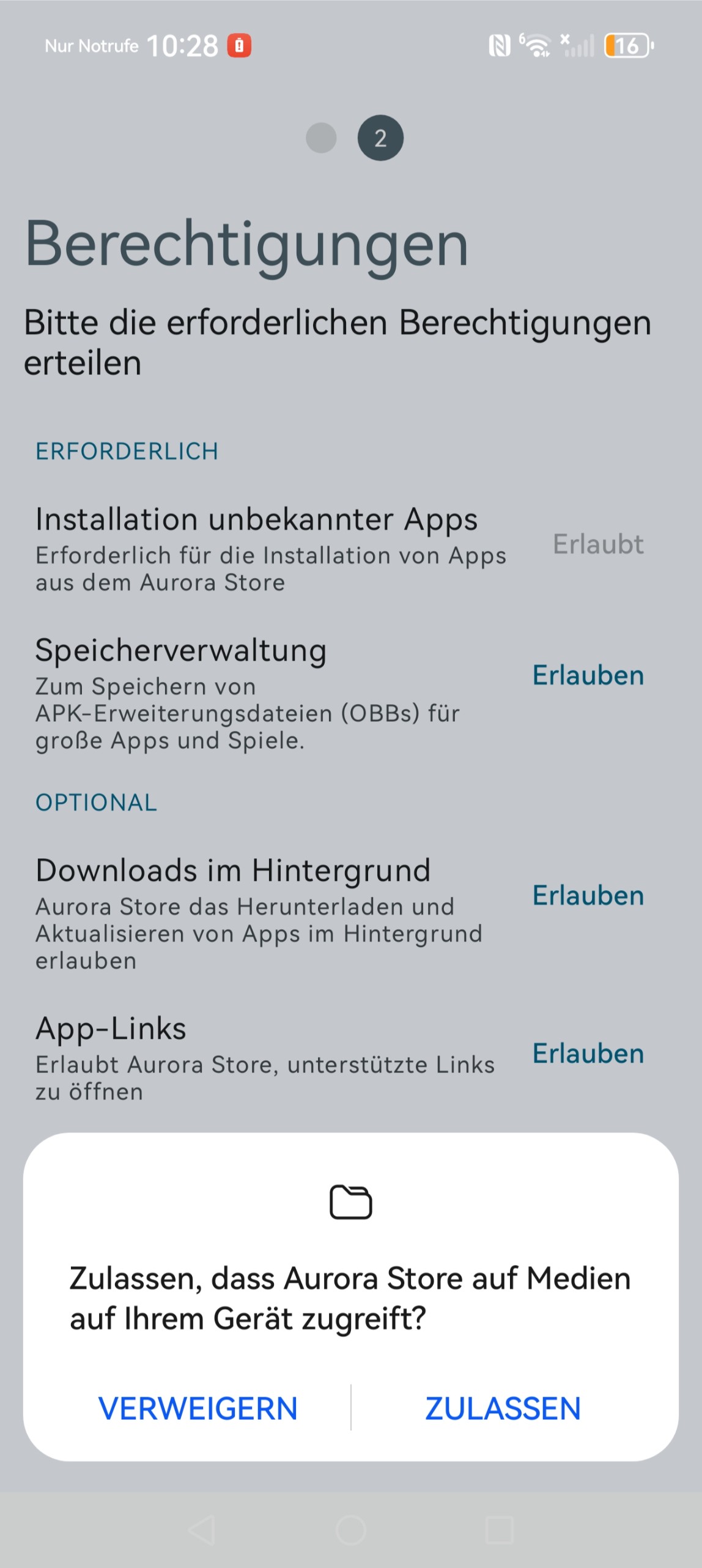The height and width of the screenshot is (1568, 702).
Task: Tap Erlauben for Speicherverwaltung
Action: (588, 675)
